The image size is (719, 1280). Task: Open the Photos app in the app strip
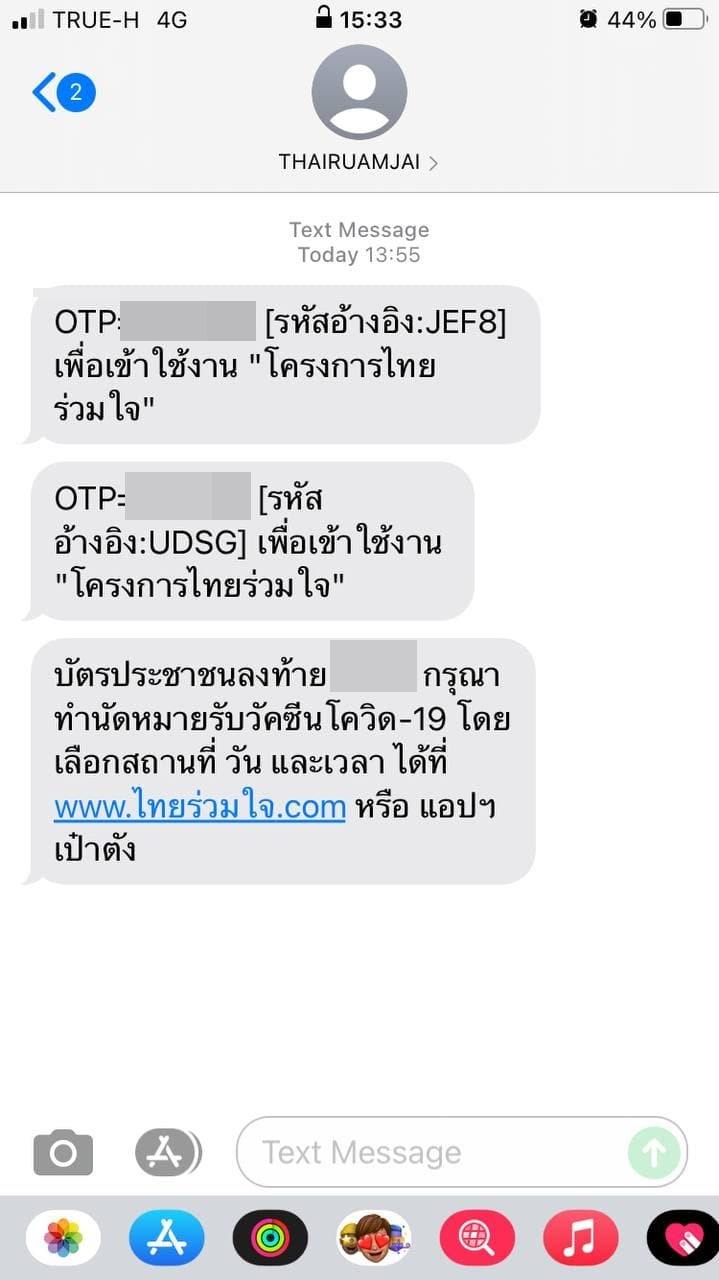[63, 1238]
